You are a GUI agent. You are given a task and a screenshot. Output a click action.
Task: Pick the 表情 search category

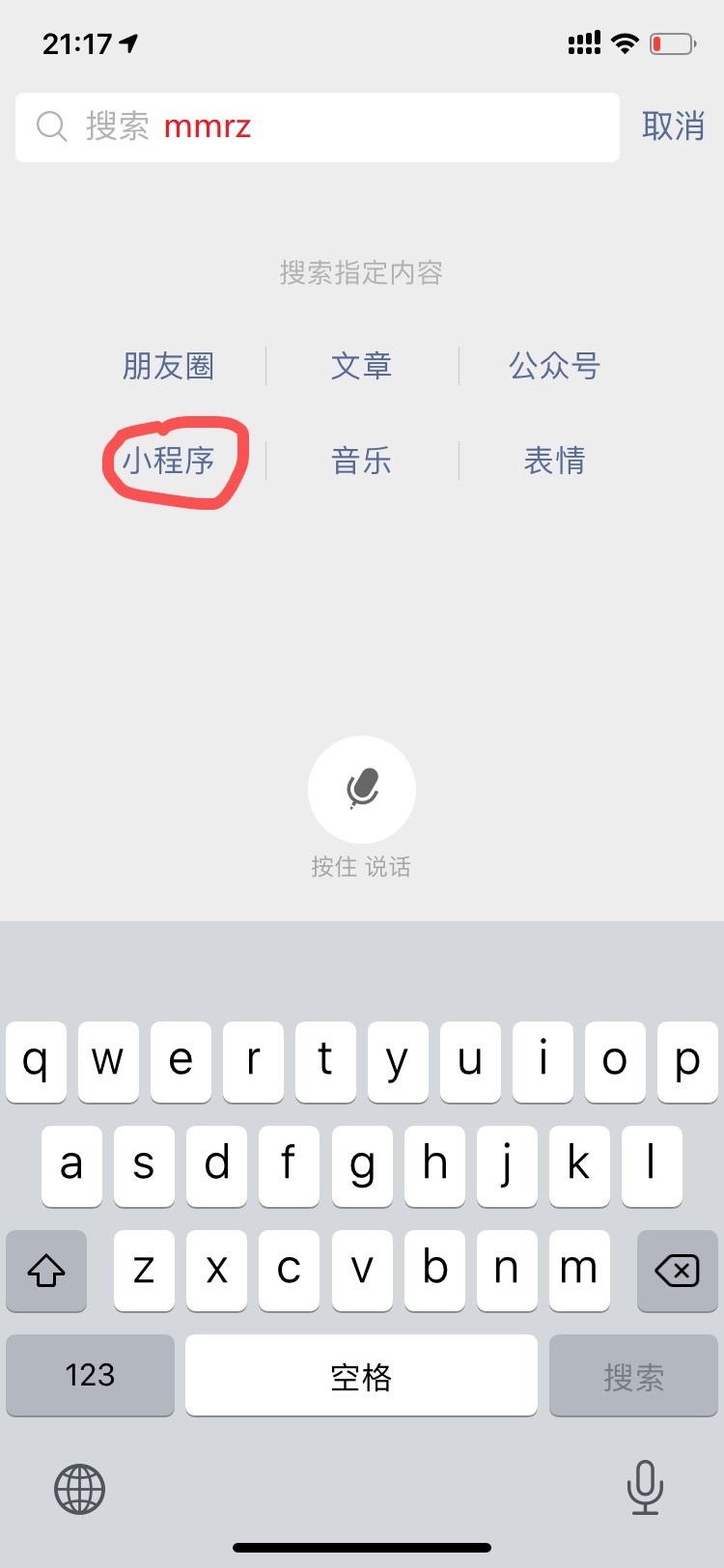[x=554, y=461]
